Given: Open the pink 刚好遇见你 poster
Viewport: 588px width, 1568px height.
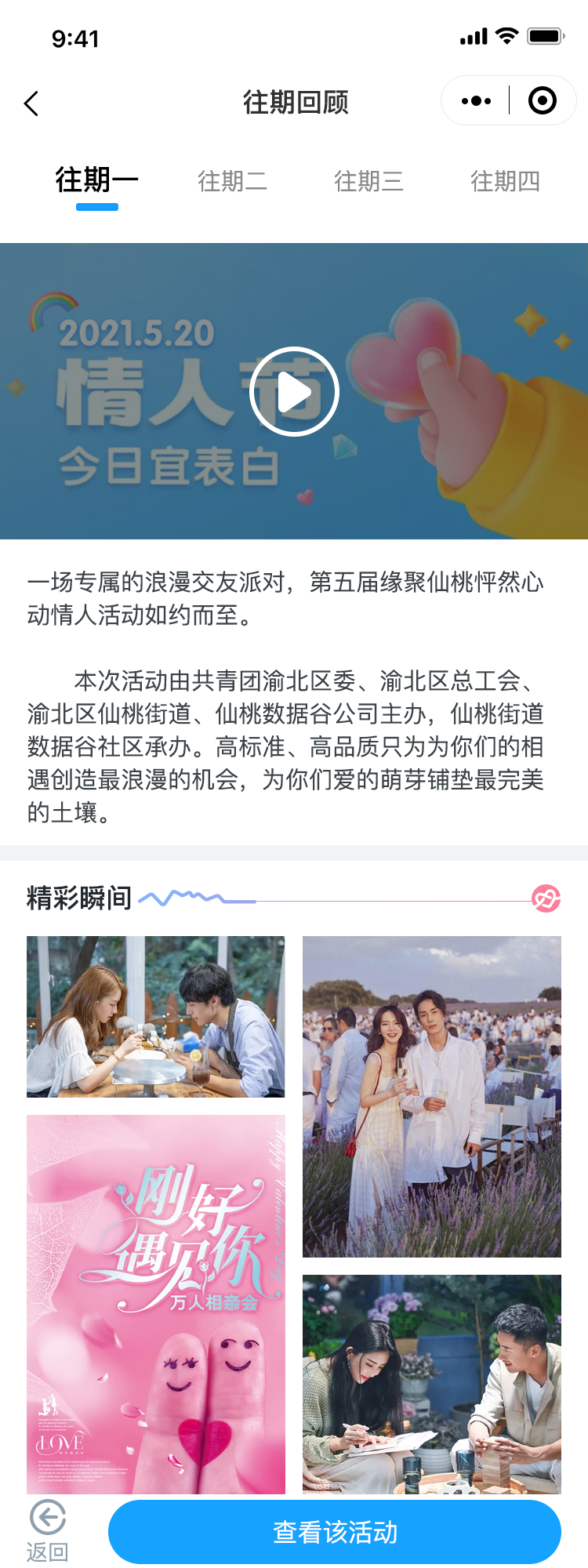Looking at the screenshot, I should tap(156, 1304).
